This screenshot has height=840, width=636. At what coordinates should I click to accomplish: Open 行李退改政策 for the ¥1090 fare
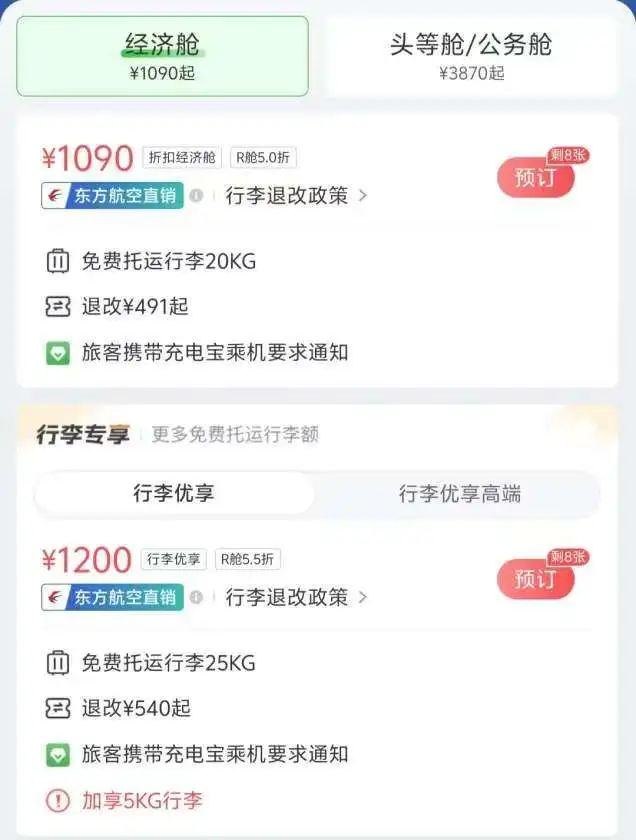pyautogui.click(x=297, y=196)
